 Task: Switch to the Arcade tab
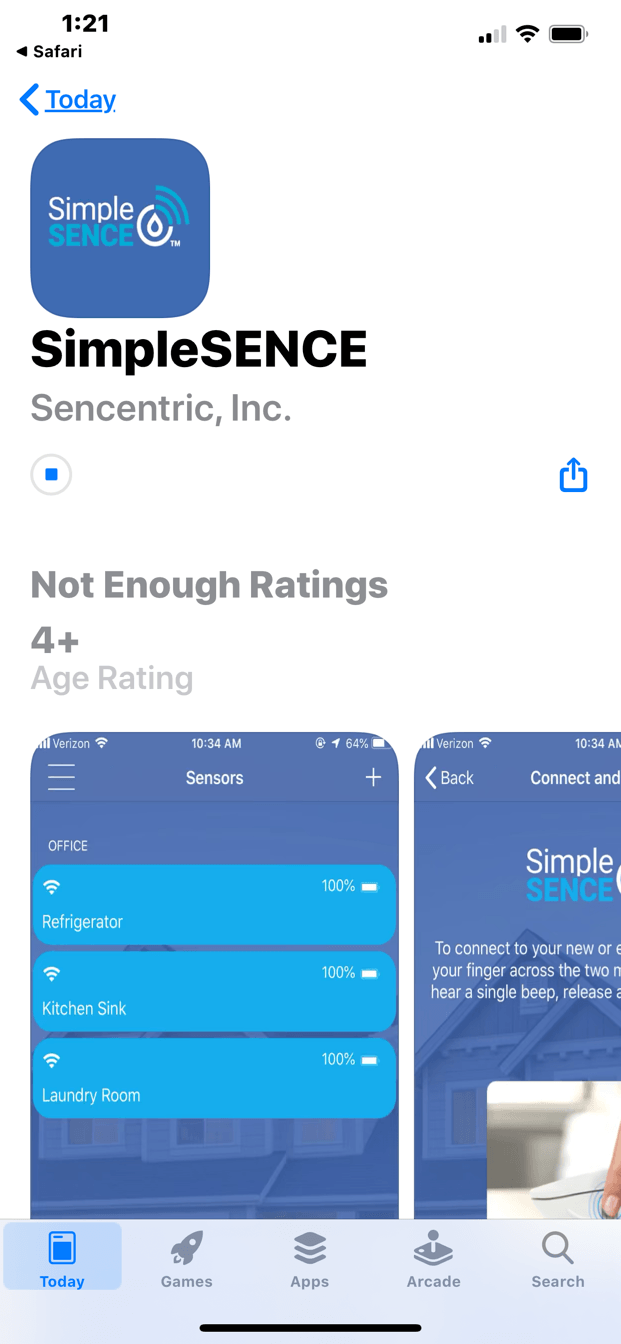[x=433, y=1259]
